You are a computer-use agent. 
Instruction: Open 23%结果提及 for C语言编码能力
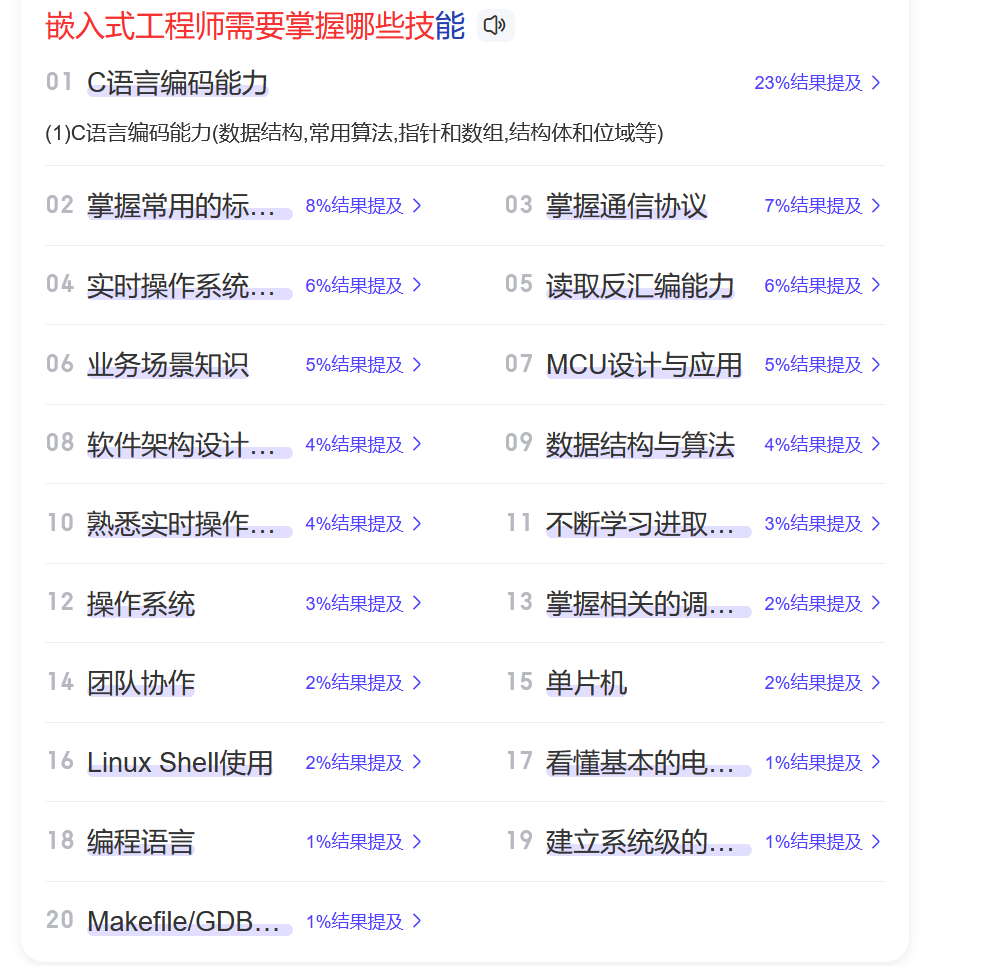point(817,83)
